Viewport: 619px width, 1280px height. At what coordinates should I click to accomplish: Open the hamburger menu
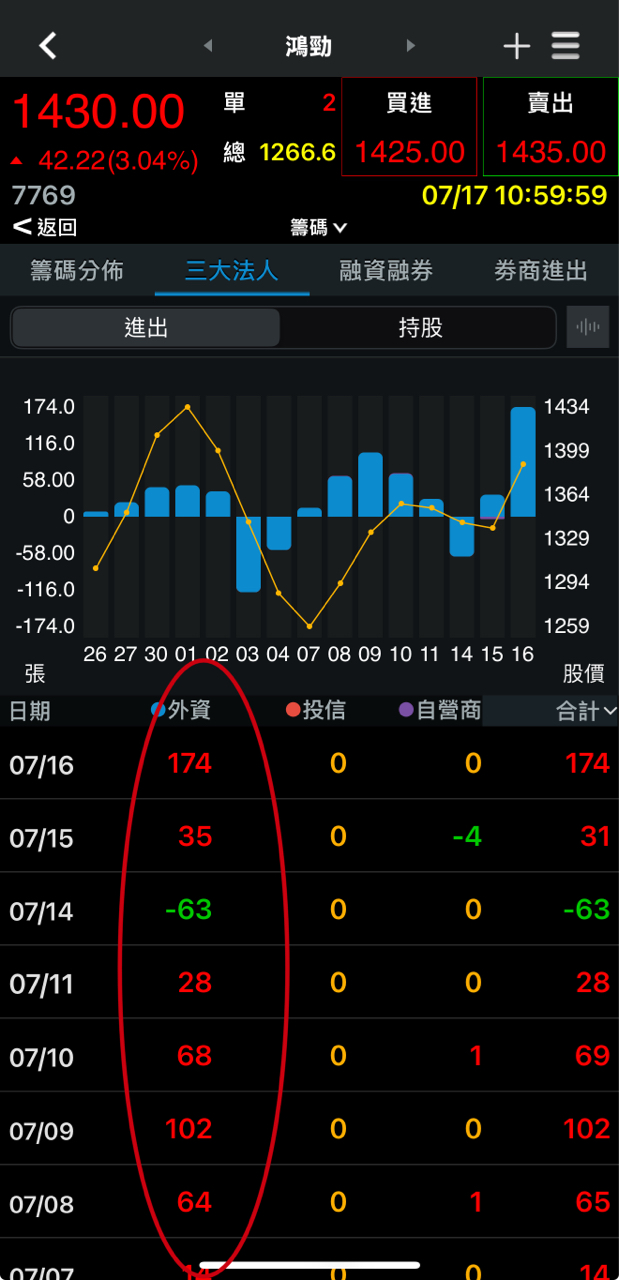click(x=565, y=46)
